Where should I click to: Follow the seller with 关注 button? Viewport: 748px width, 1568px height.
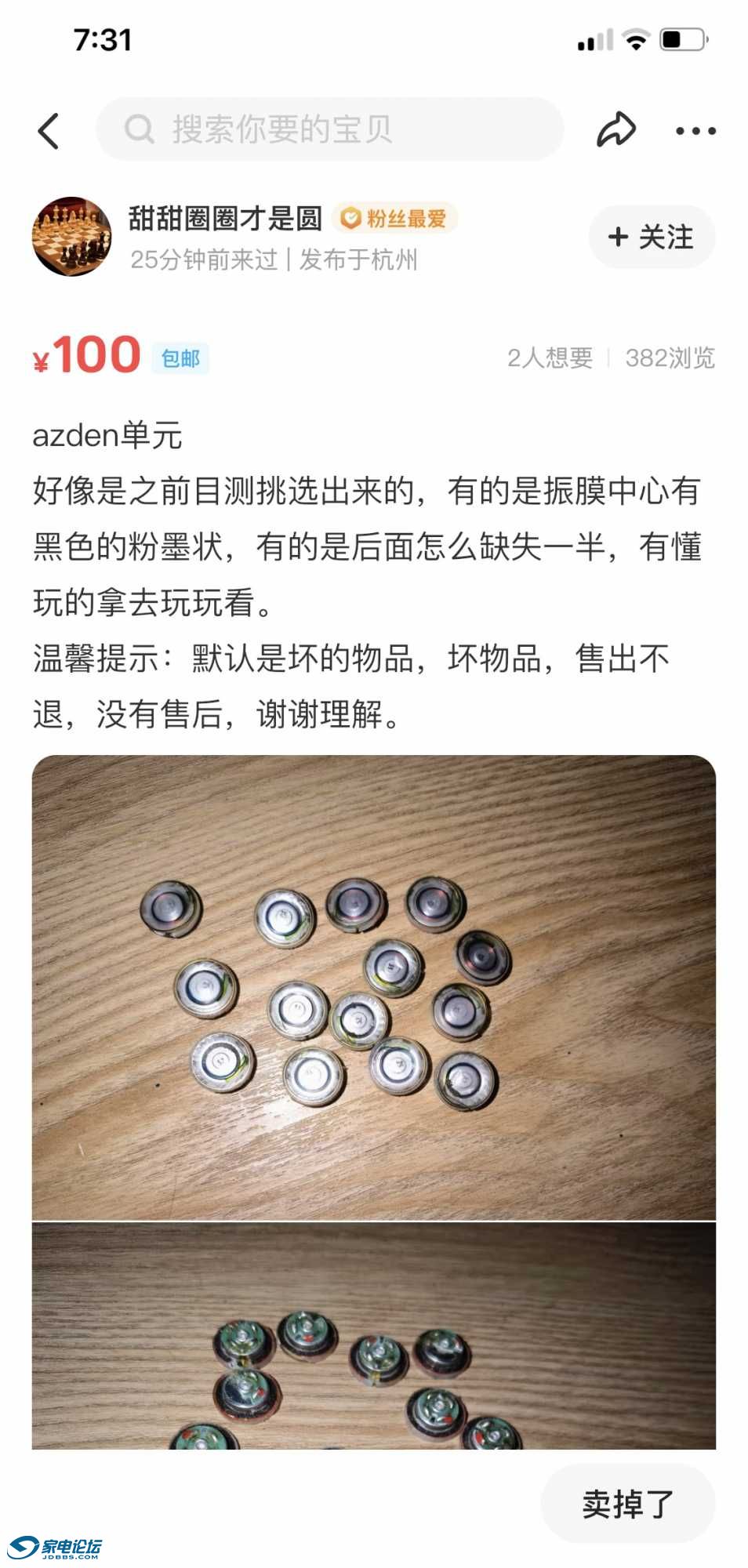coord(651,237)
